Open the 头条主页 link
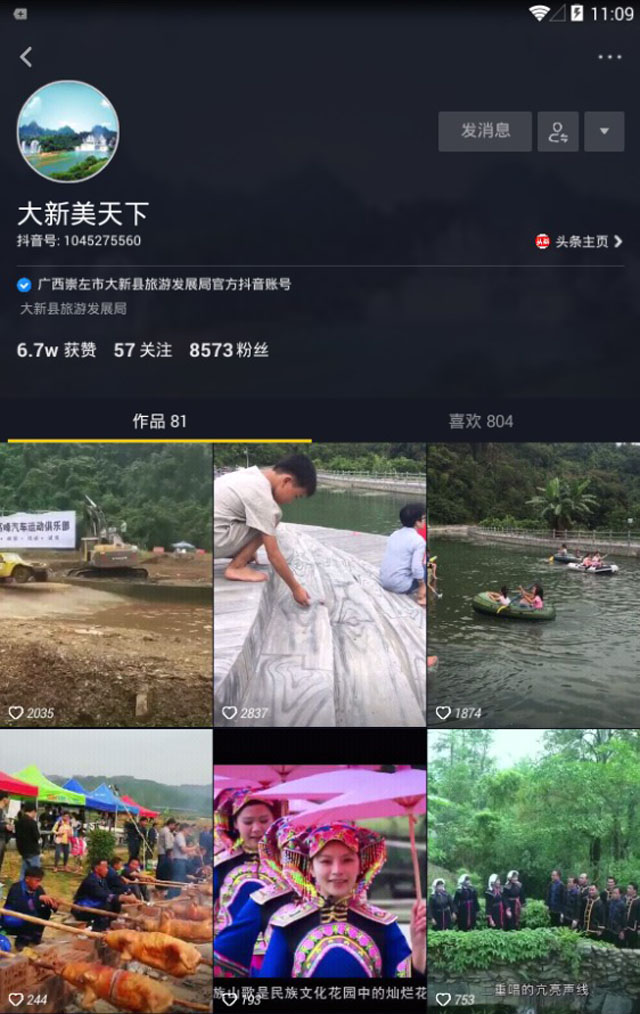Image resolution: width=640 pixels, height=1014 pixels. point(581,241)
